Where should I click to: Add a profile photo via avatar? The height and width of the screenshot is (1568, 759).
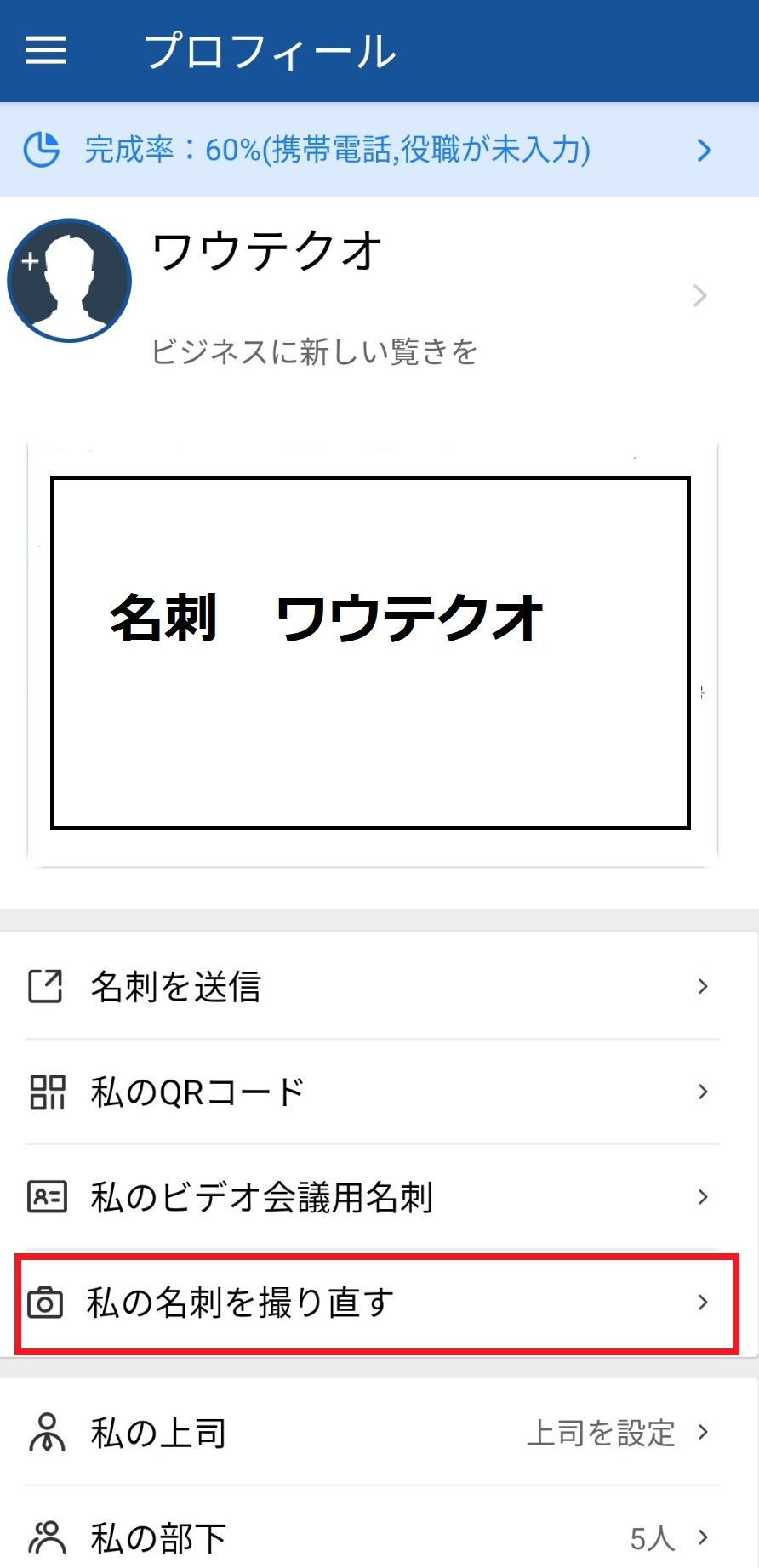pyautogui.click(x=69, y=281)
